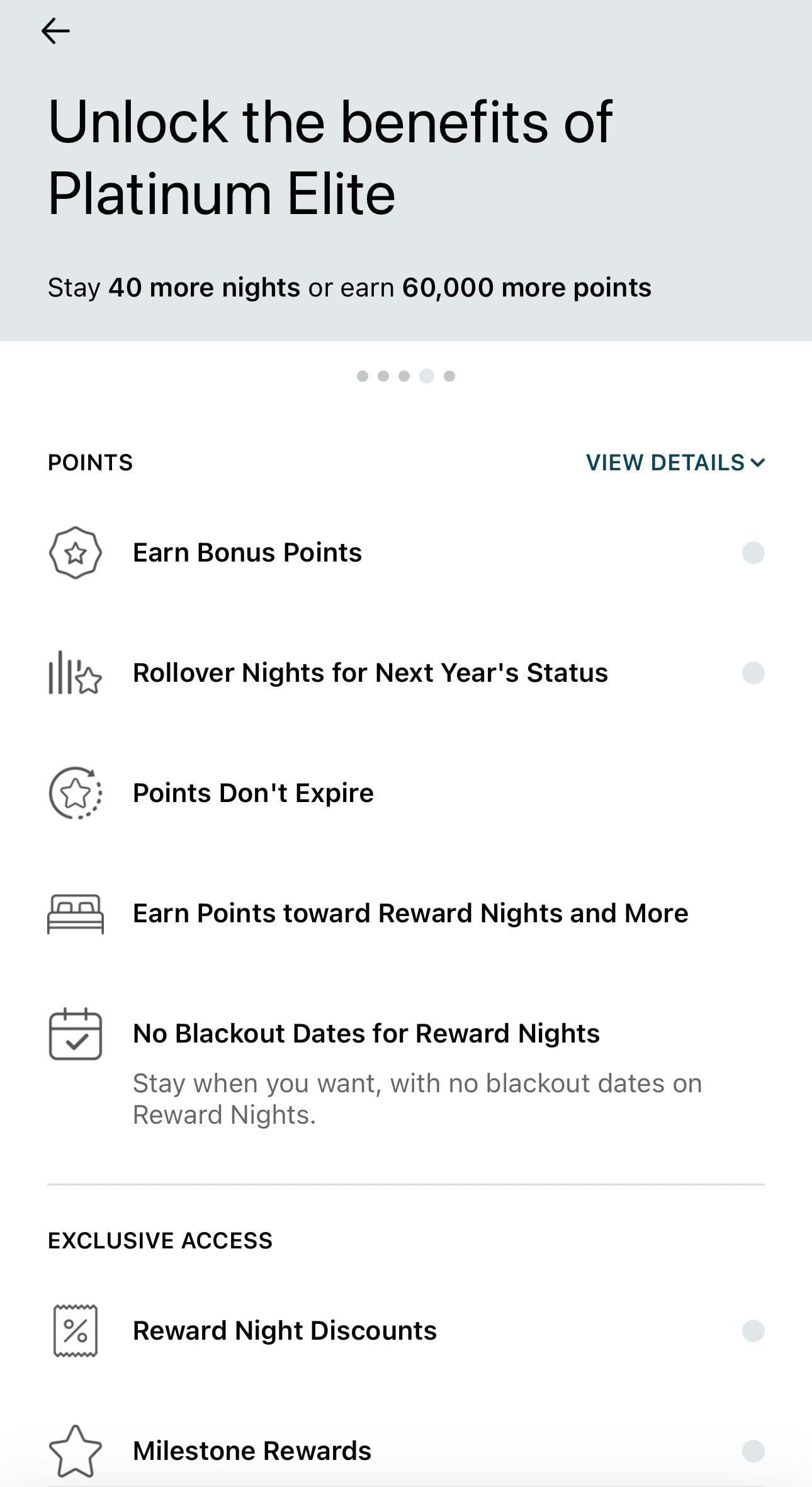Select the POINTS section header
812x1487 pixels.
tap(91, 463)
